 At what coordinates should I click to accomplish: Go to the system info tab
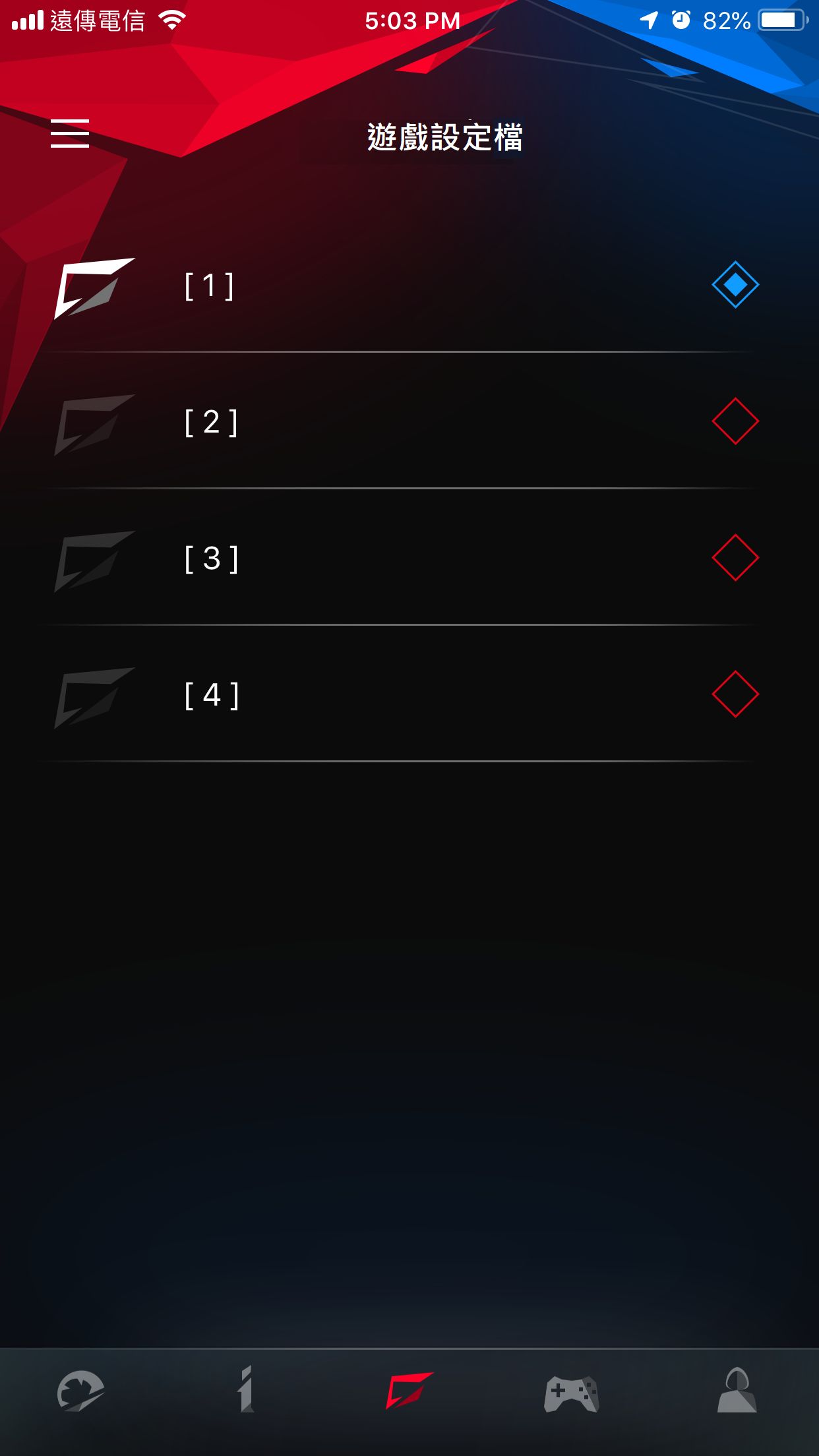[246, 1390]
